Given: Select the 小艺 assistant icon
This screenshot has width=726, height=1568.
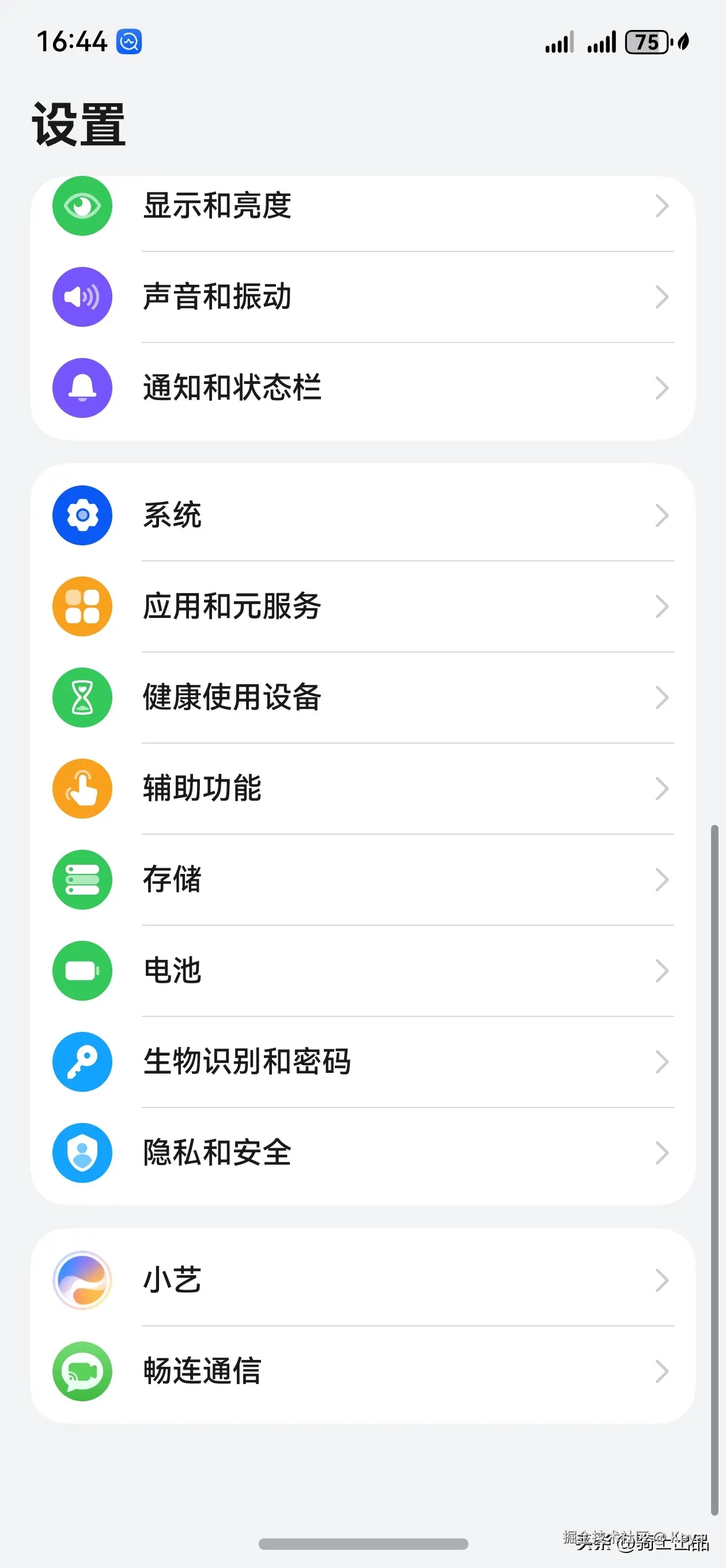Looking at the screenshot, I should pyautogui.click(x=82, y=1280).
